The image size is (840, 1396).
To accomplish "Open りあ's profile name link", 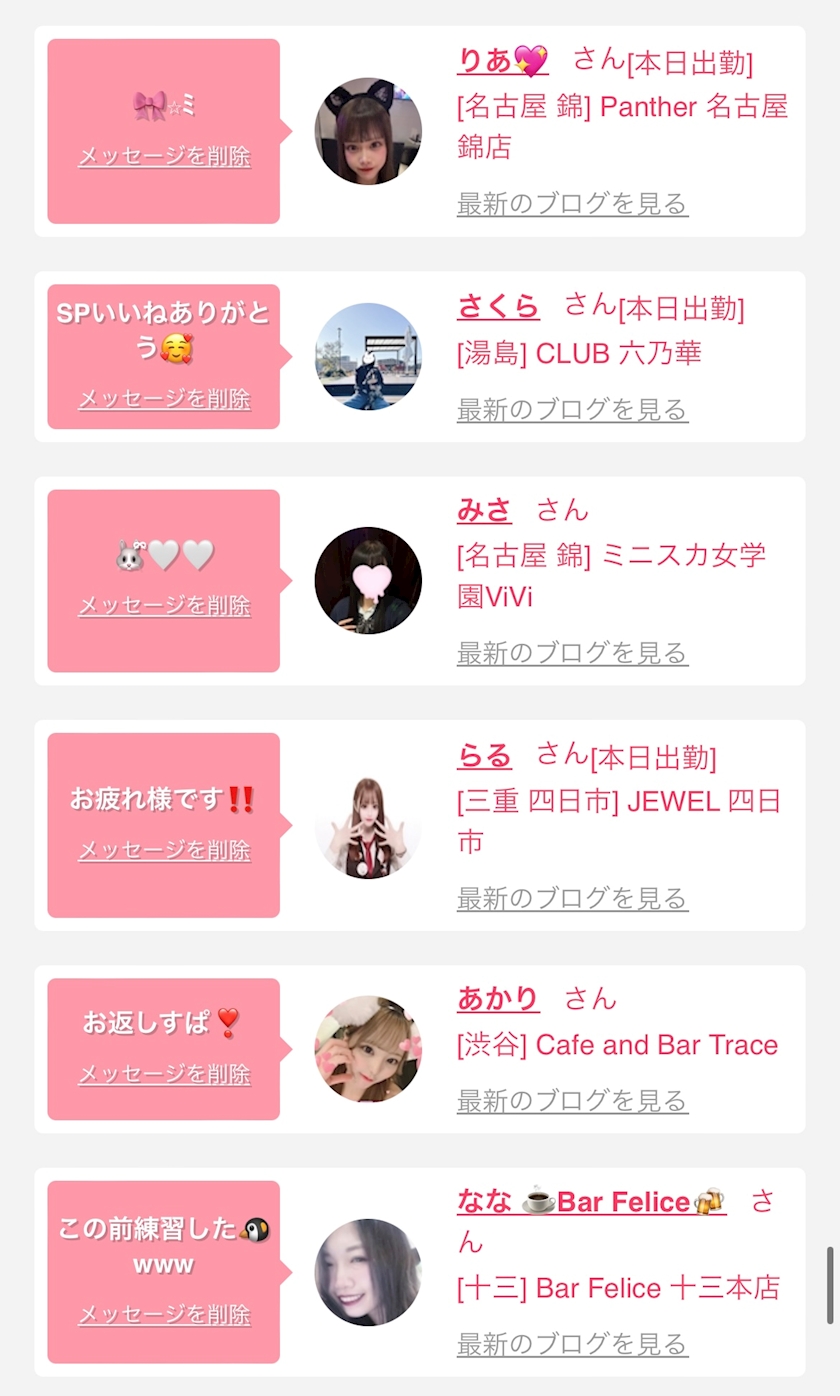I will coord(503,60).
